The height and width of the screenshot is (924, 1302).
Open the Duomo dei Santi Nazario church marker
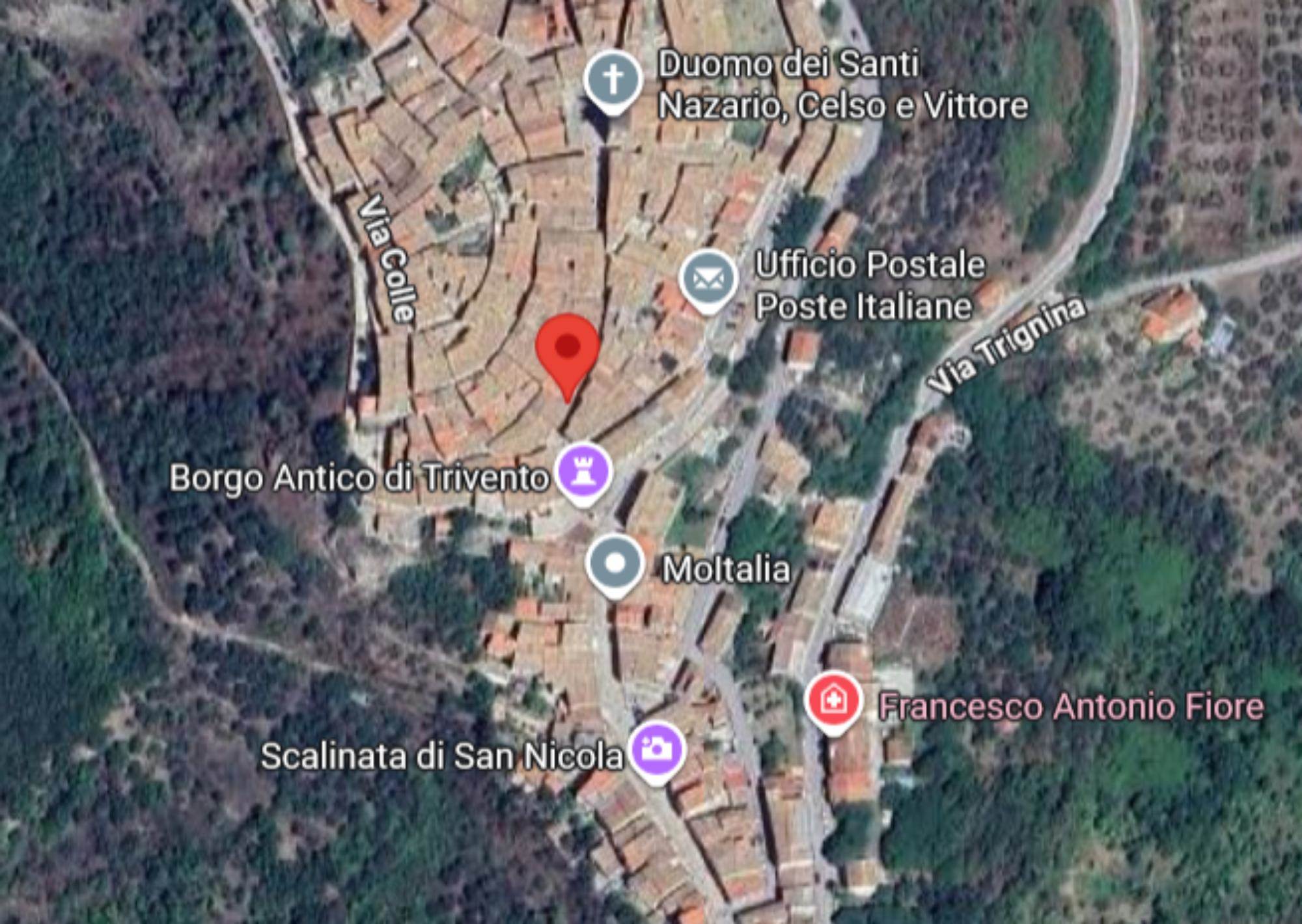tap(612, 79)
